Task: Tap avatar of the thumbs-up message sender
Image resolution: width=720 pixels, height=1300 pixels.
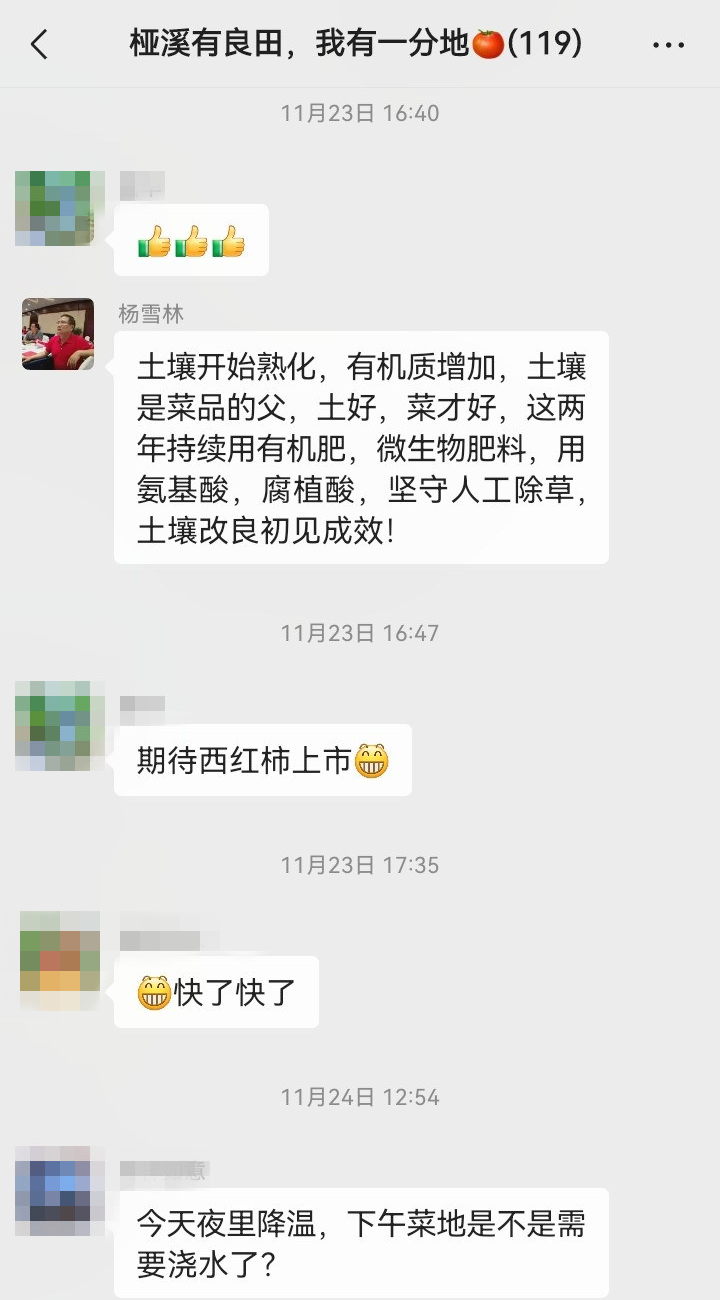Action: coord(58,208)
